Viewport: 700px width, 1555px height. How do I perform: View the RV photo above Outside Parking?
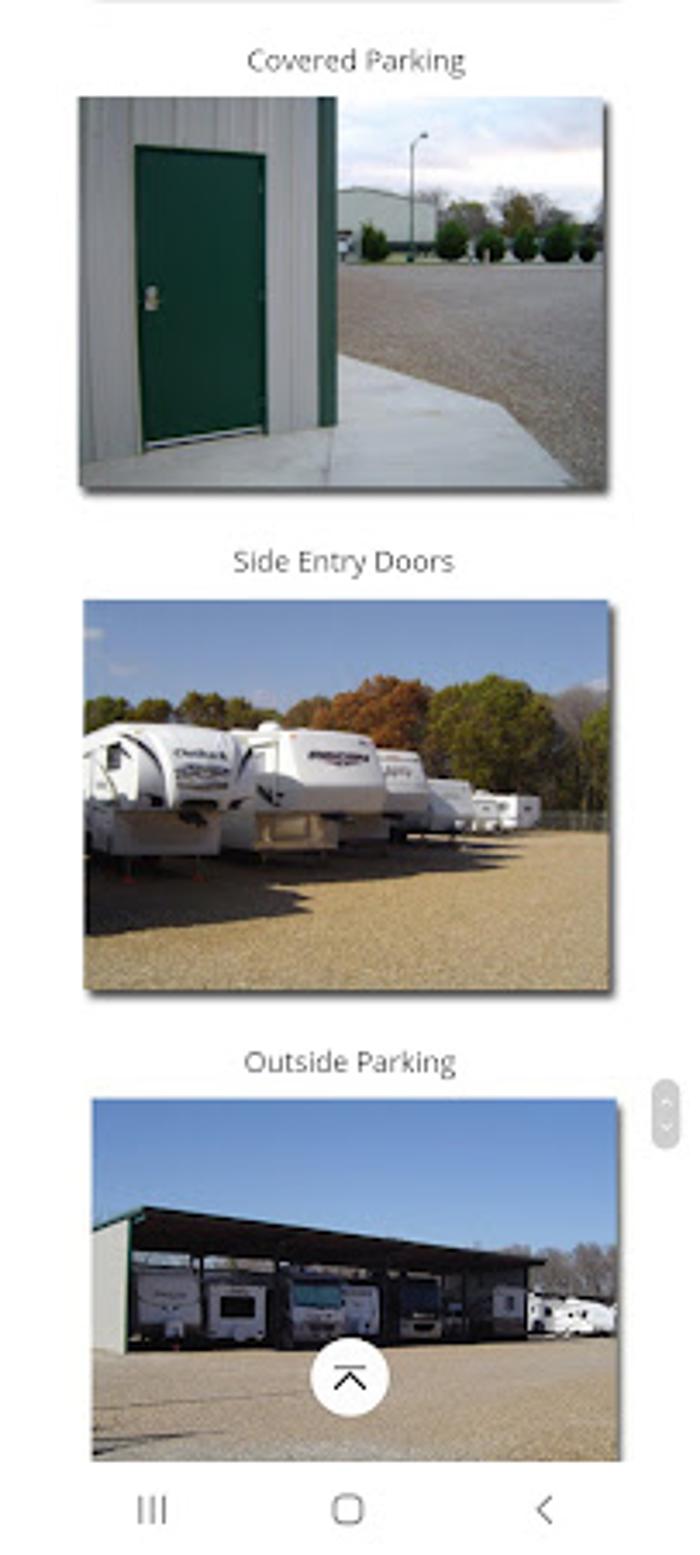[346, 795]
